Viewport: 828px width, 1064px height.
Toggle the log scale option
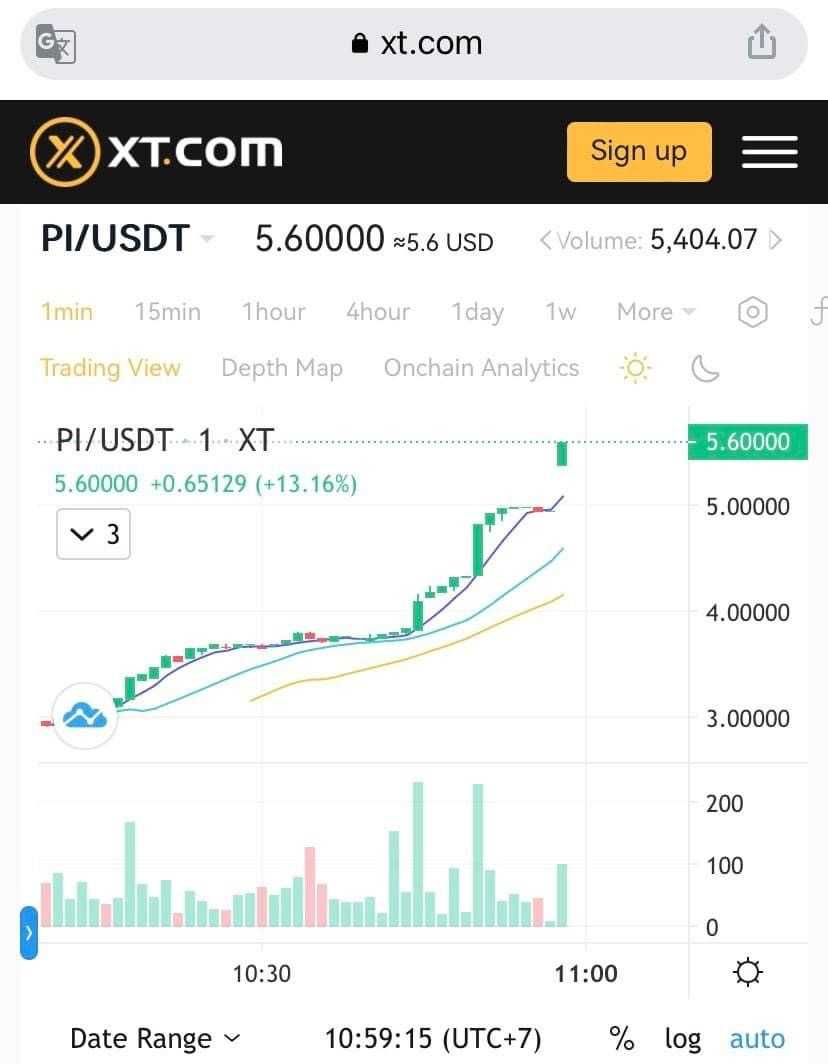tap(682, 1039)
